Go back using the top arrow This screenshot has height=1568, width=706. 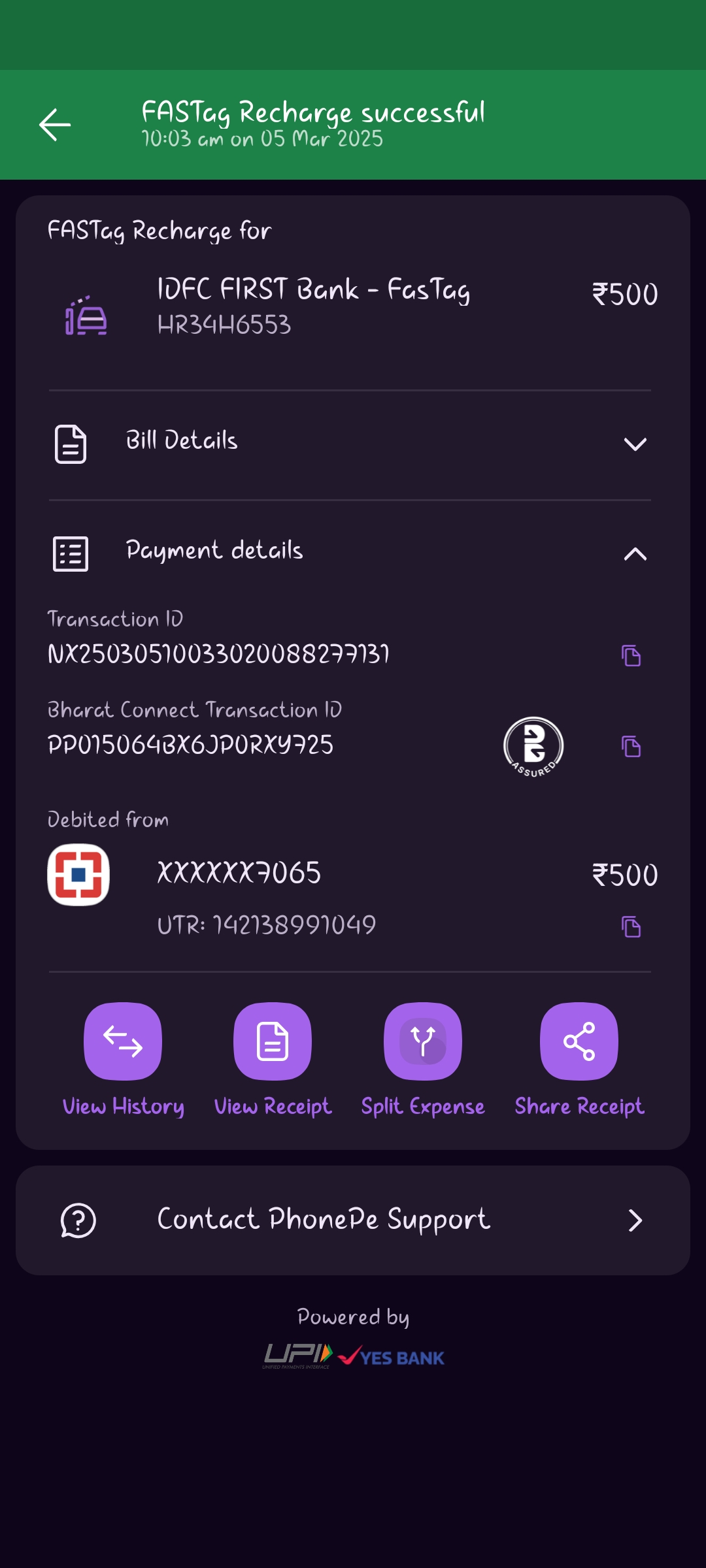[55, 125]
